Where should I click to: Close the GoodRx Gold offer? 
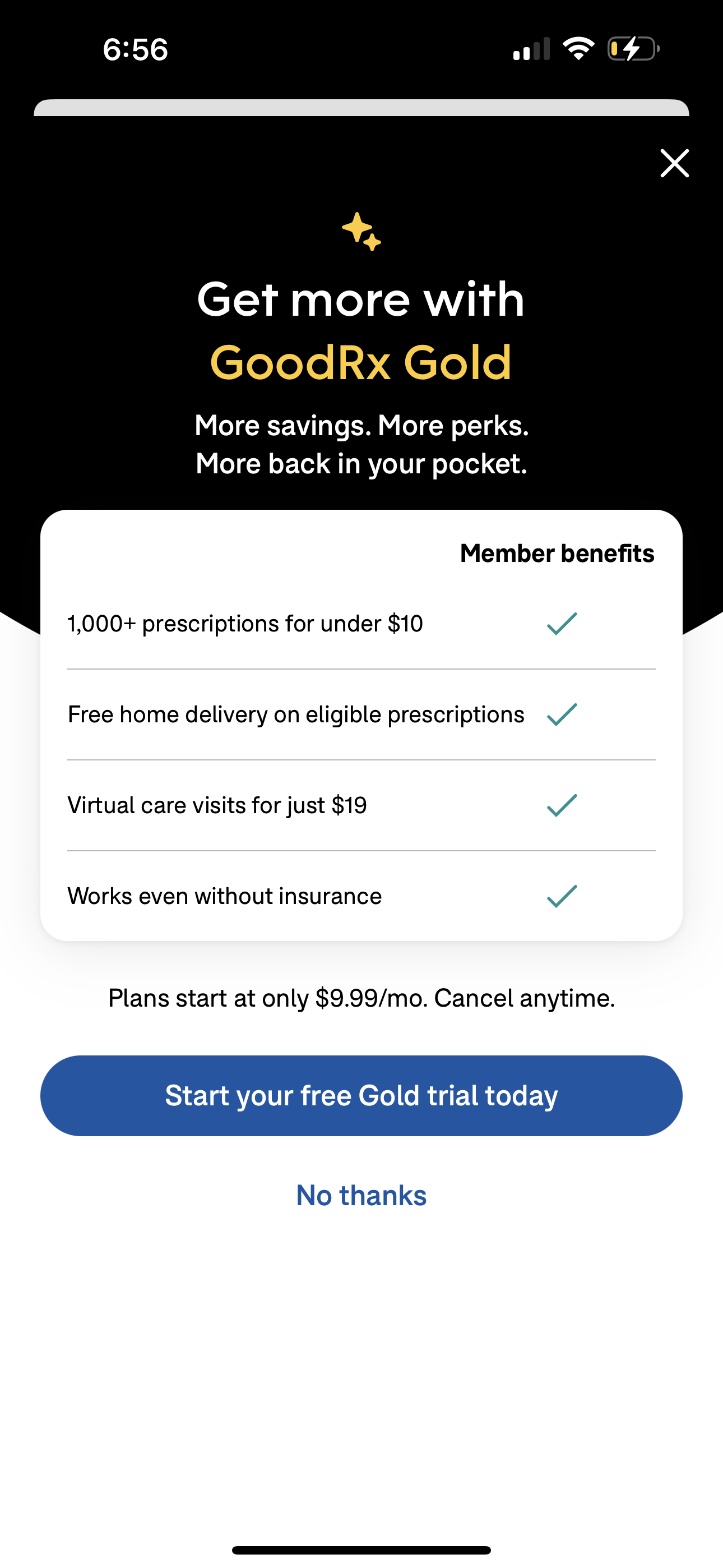(674, 163)
